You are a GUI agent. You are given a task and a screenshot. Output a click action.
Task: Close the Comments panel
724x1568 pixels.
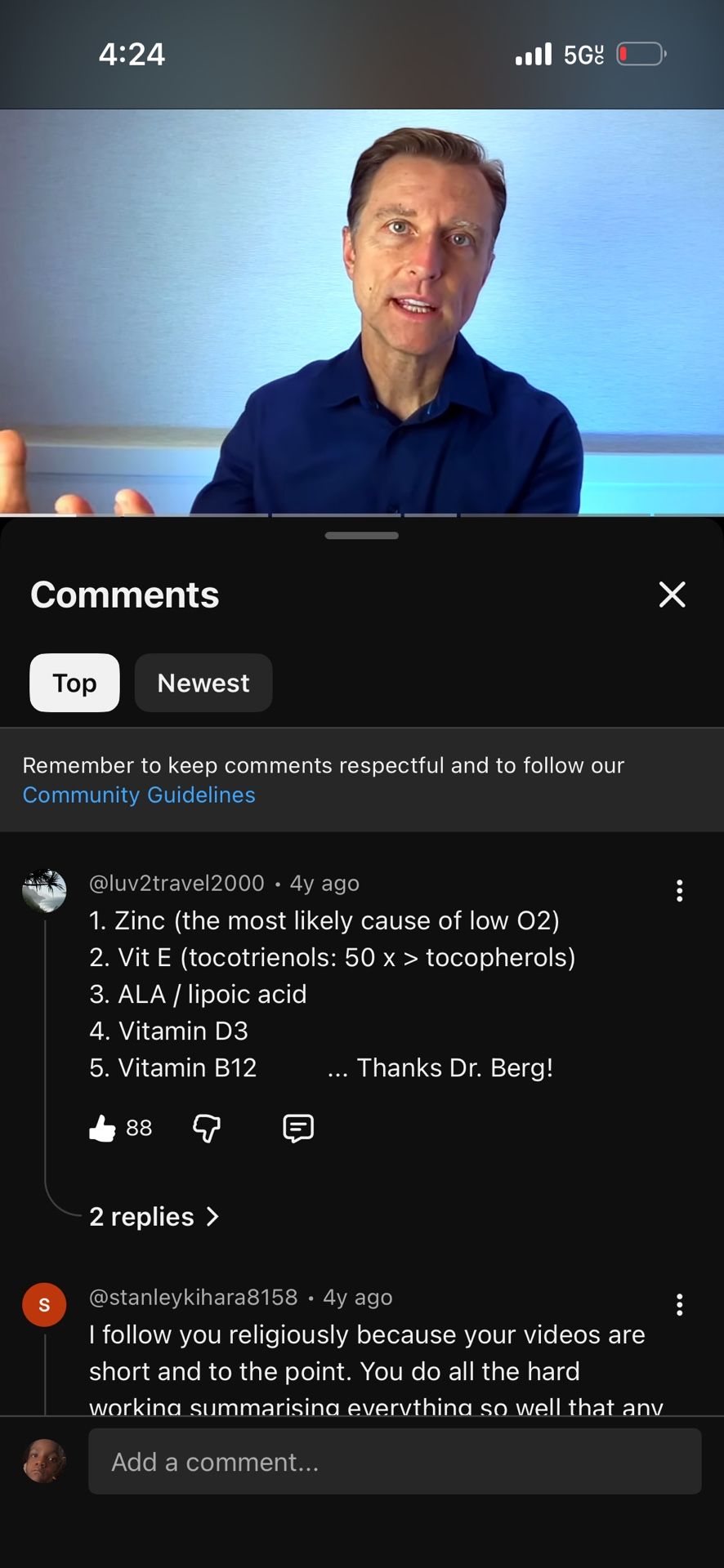point(672,595)
